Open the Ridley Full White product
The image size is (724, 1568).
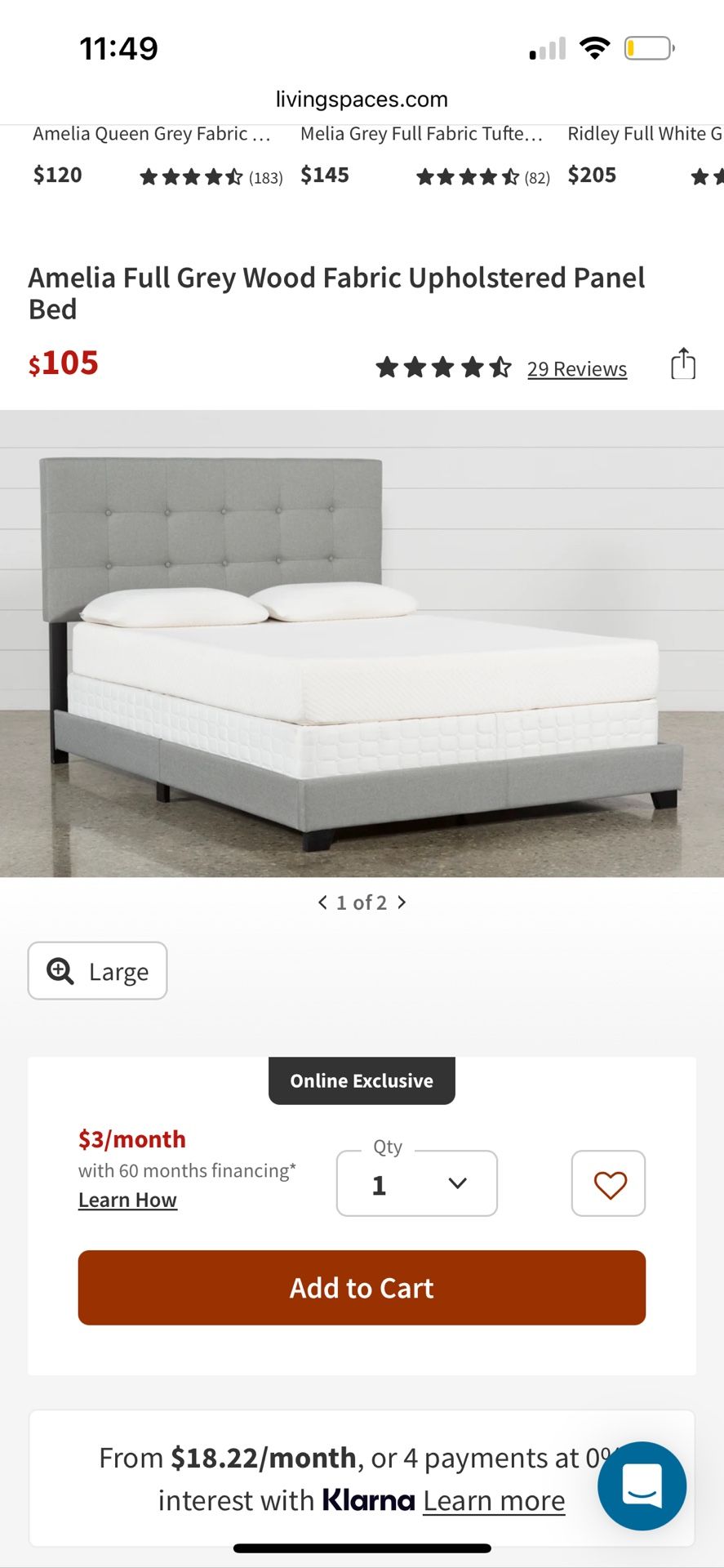[644, 134]
